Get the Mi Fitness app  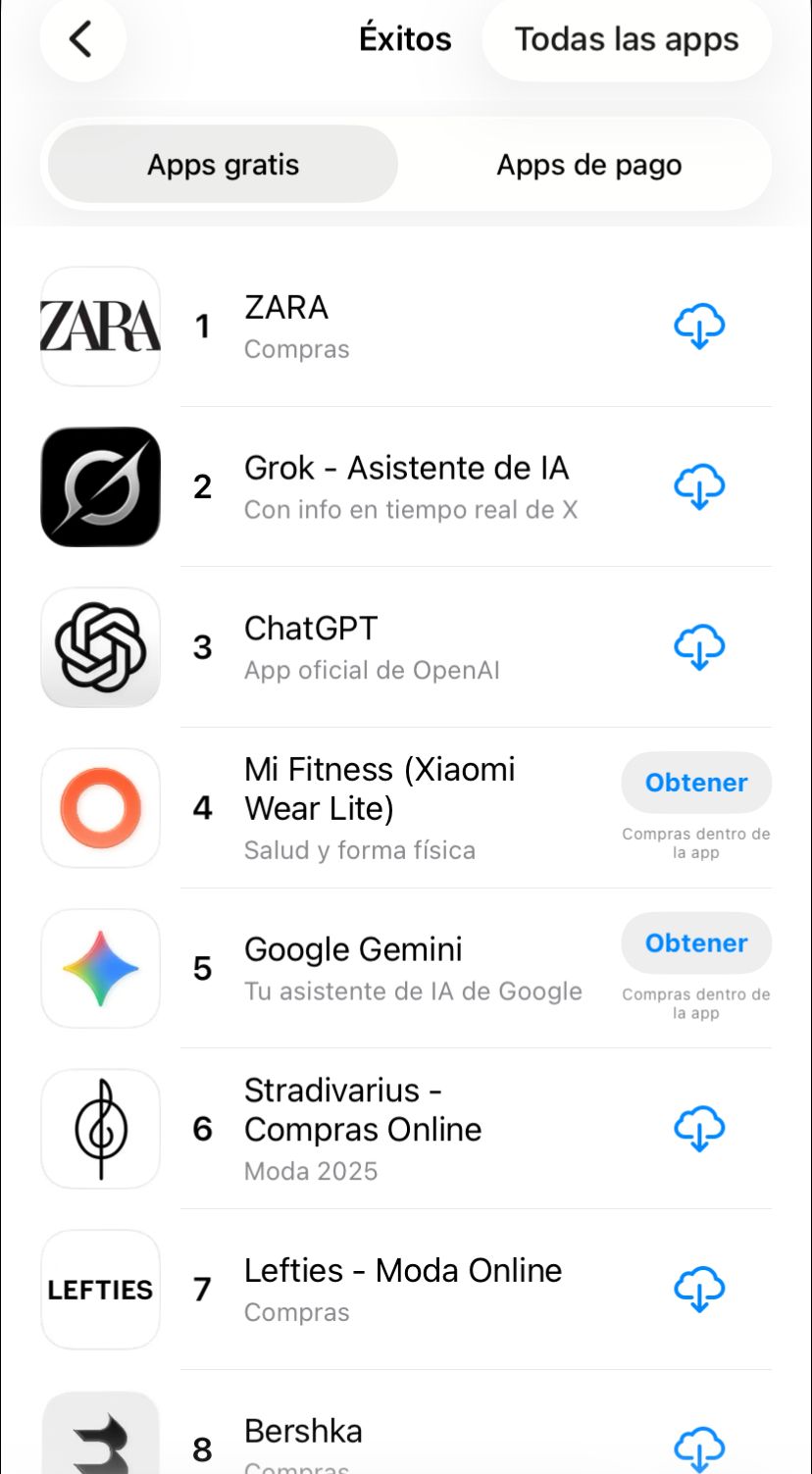pyautogui.click(x=696, y=783)
